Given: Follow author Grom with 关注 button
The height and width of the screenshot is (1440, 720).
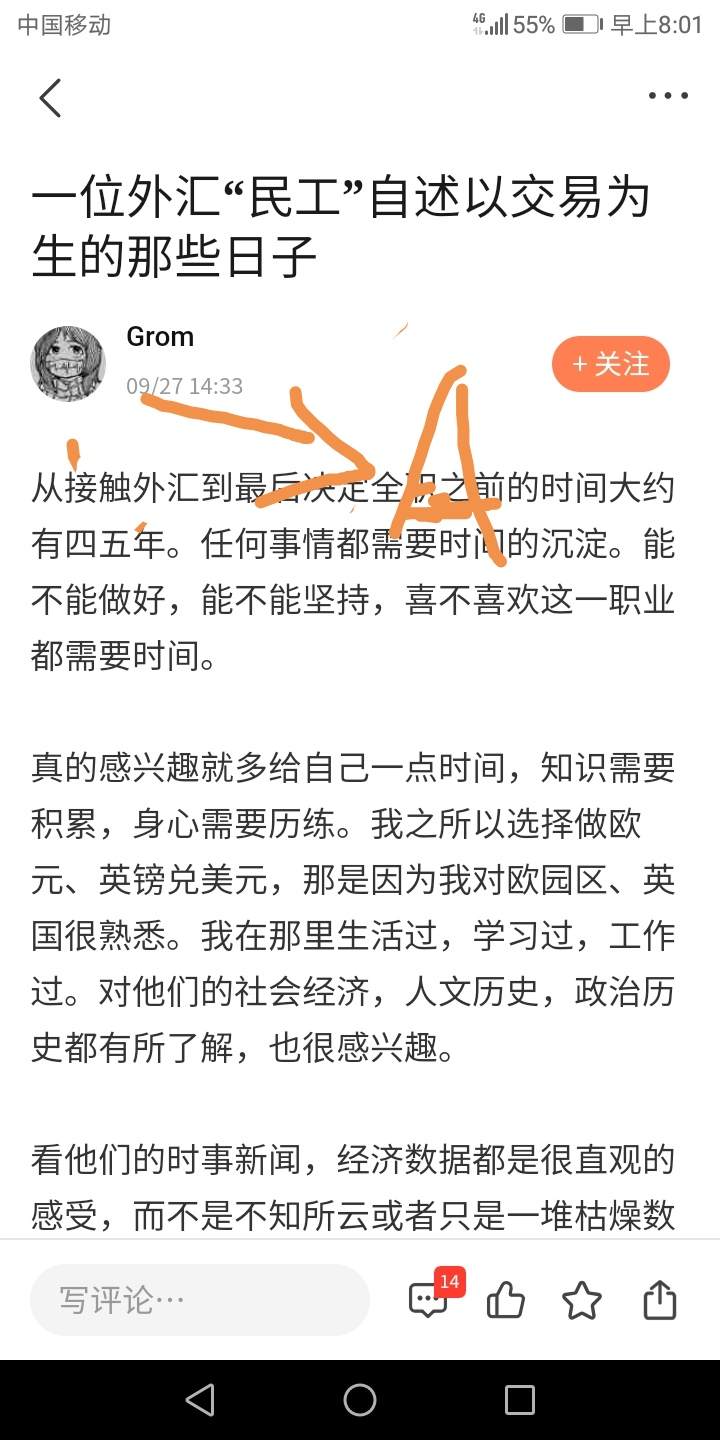Looking at the screenshot, I should [x=610, y=364].
